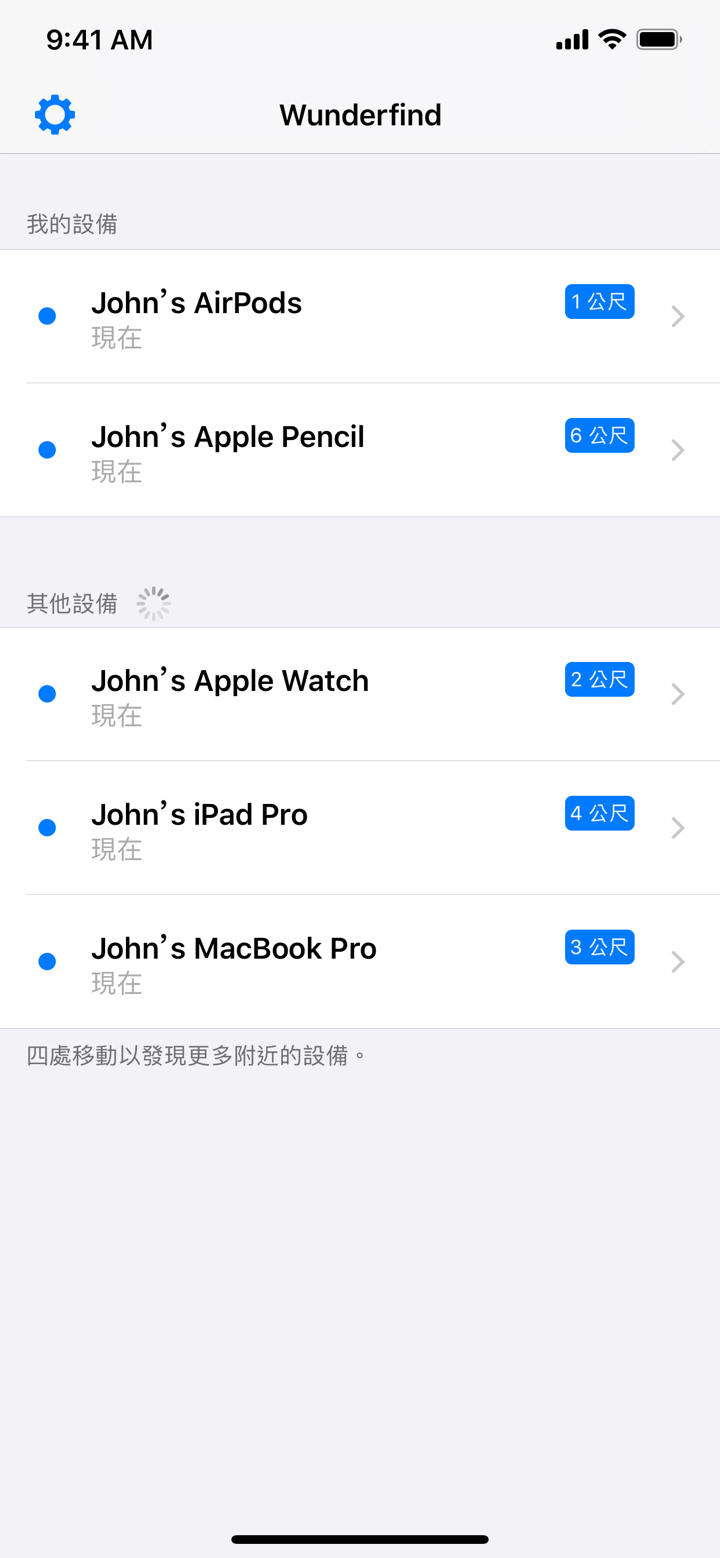This screenshot has height=1558, width=720.
Task: Click the home indicator bar at the bottom
Action: click(x=360, y=1540)
